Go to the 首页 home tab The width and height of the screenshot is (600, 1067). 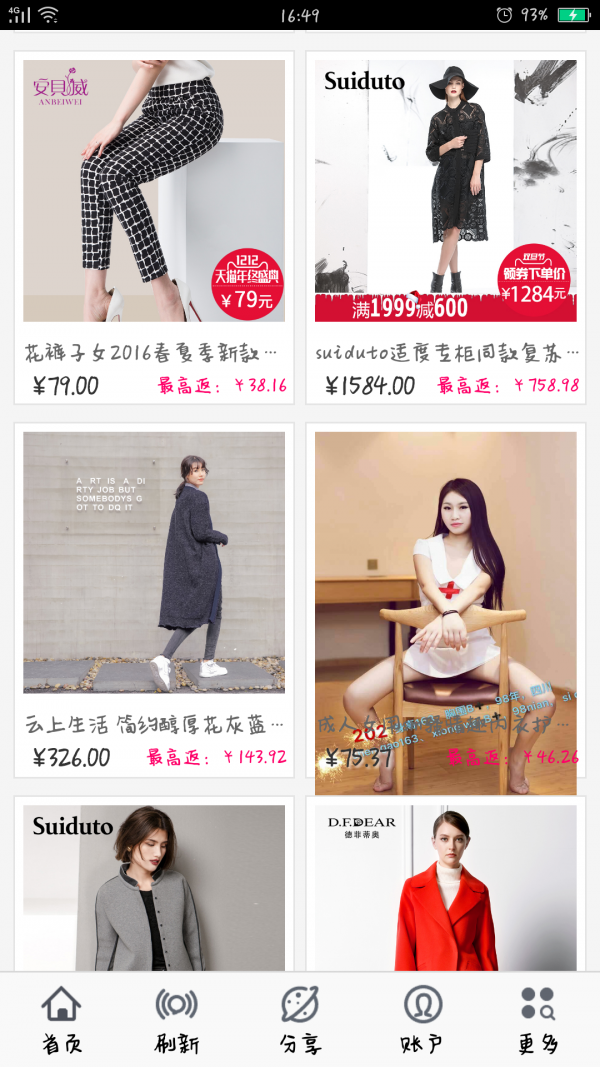62,1019
